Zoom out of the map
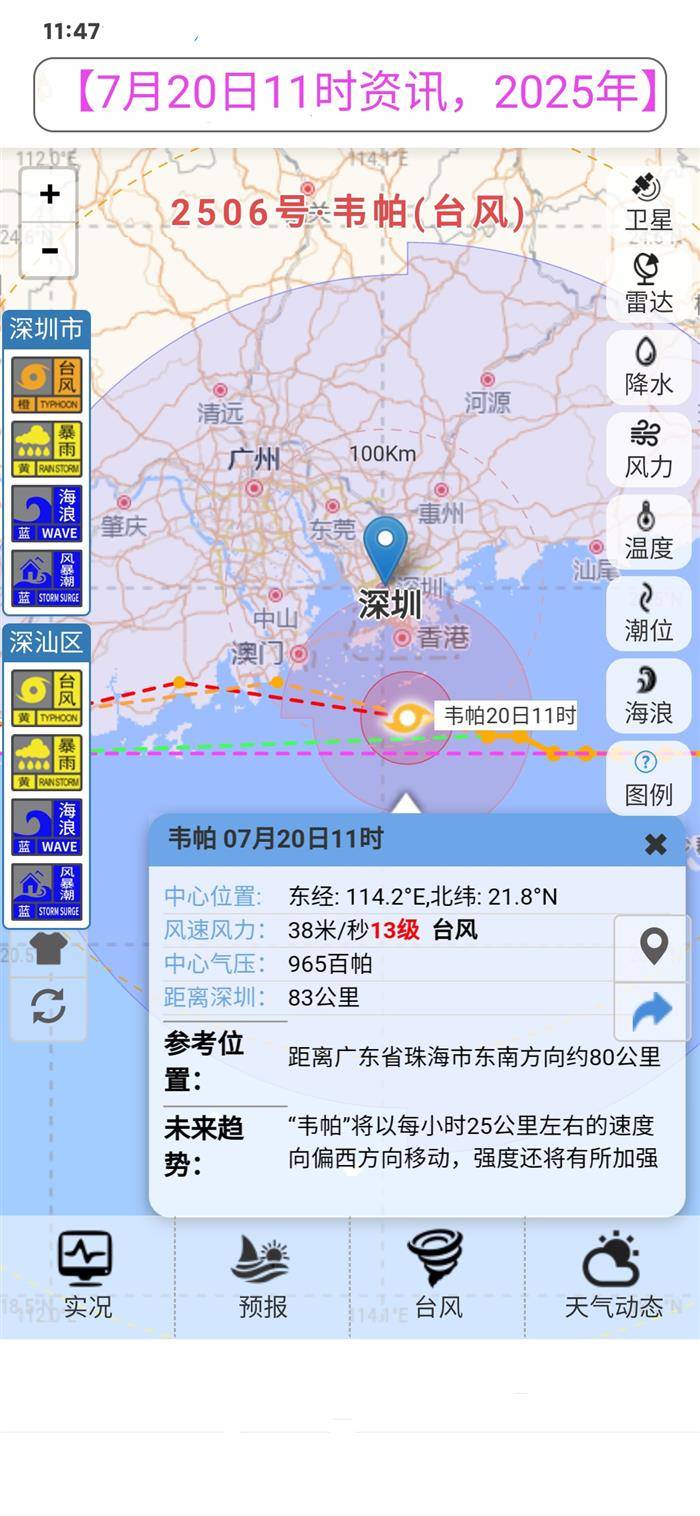 49,250
